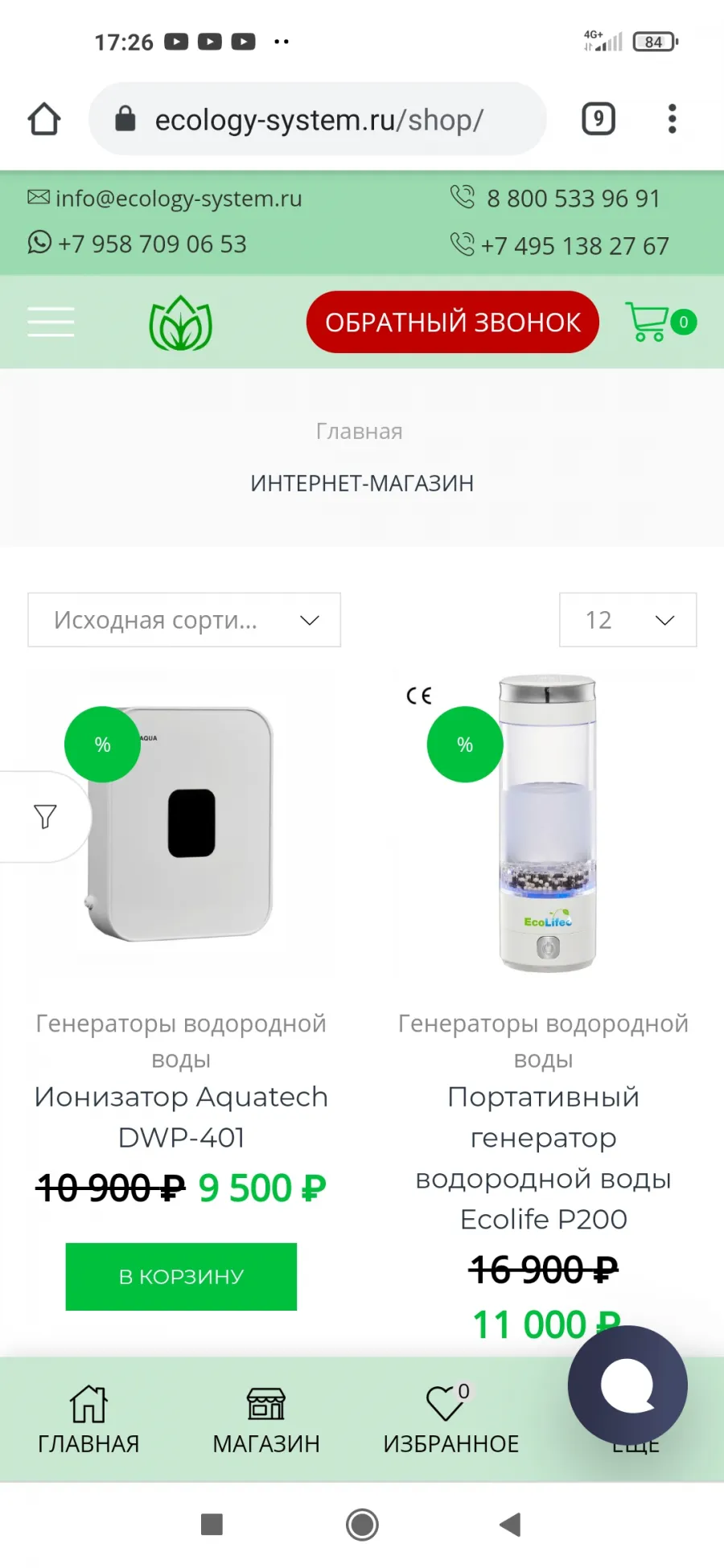The image size is (724, 1568).
Task: Open the Ионизатор Aquatech DWP-401 product
Action: [x=181, y=1117]
